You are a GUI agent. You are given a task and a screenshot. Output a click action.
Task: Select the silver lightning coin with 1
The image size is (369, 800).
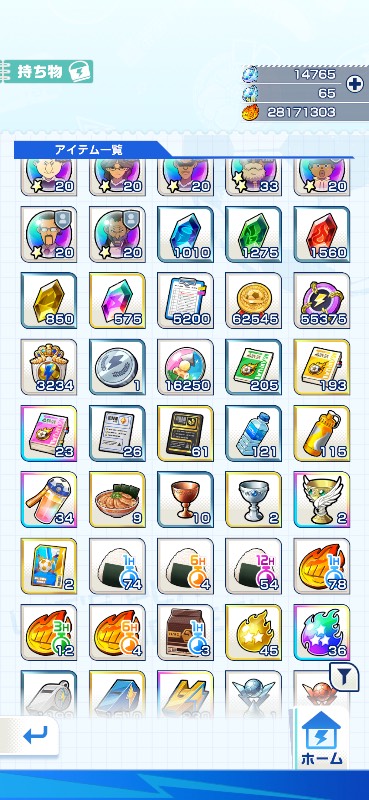click(117, 367)
